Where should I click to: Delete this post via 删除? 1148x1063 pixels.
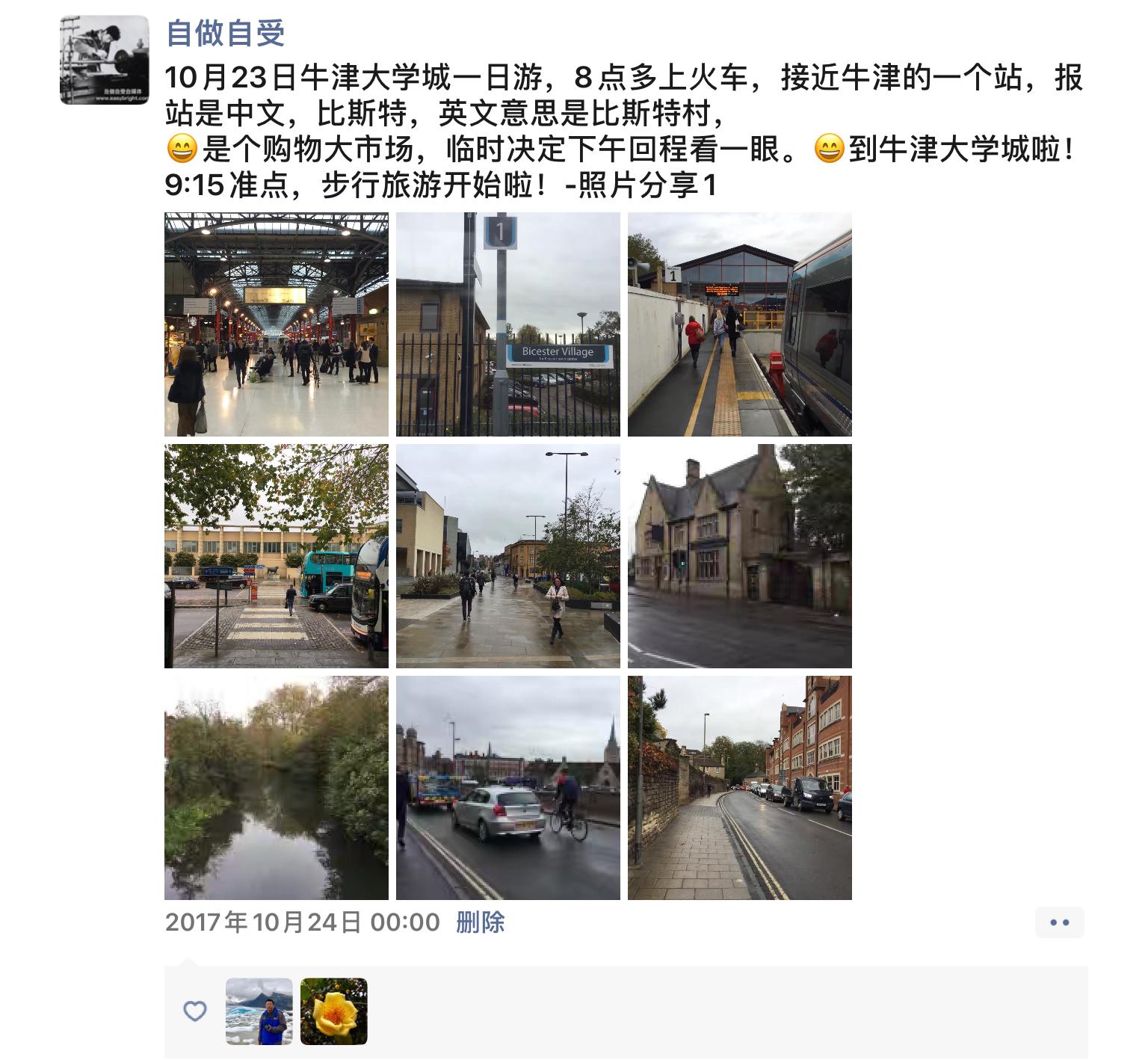(481, 922)
